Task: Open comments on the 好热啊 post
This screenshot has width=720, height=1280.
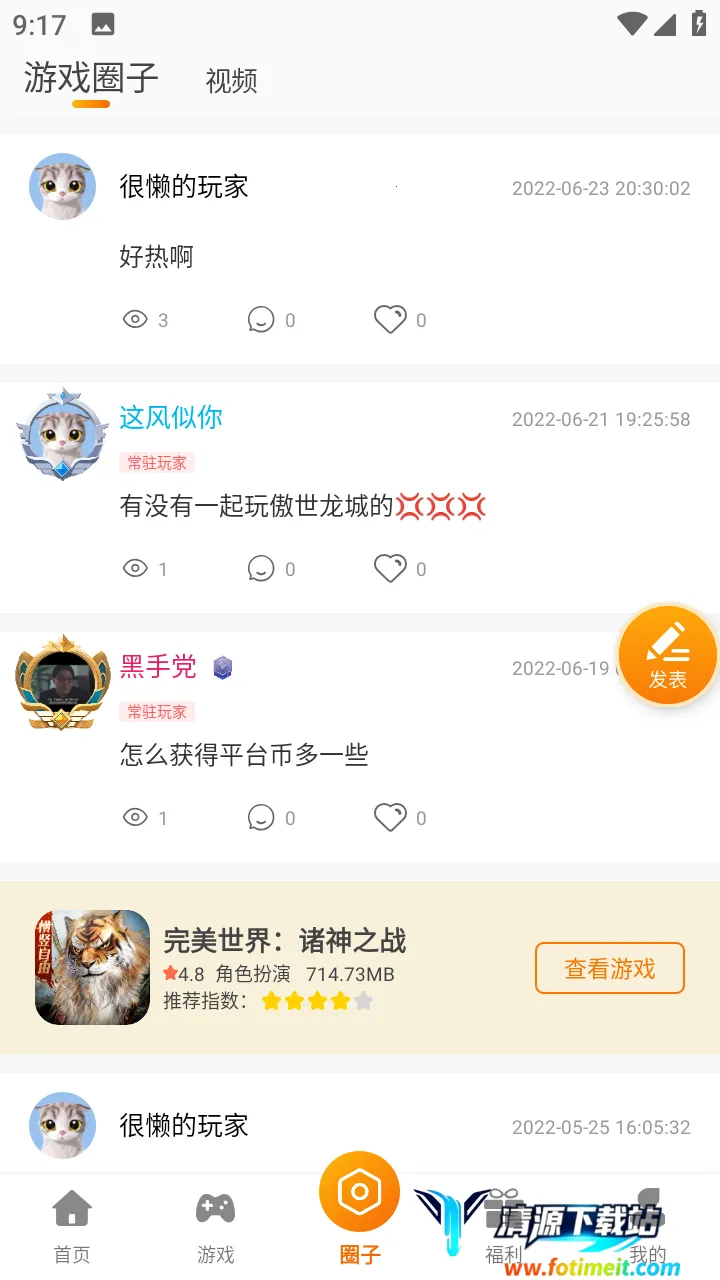Action: click(x=262, y=320)
